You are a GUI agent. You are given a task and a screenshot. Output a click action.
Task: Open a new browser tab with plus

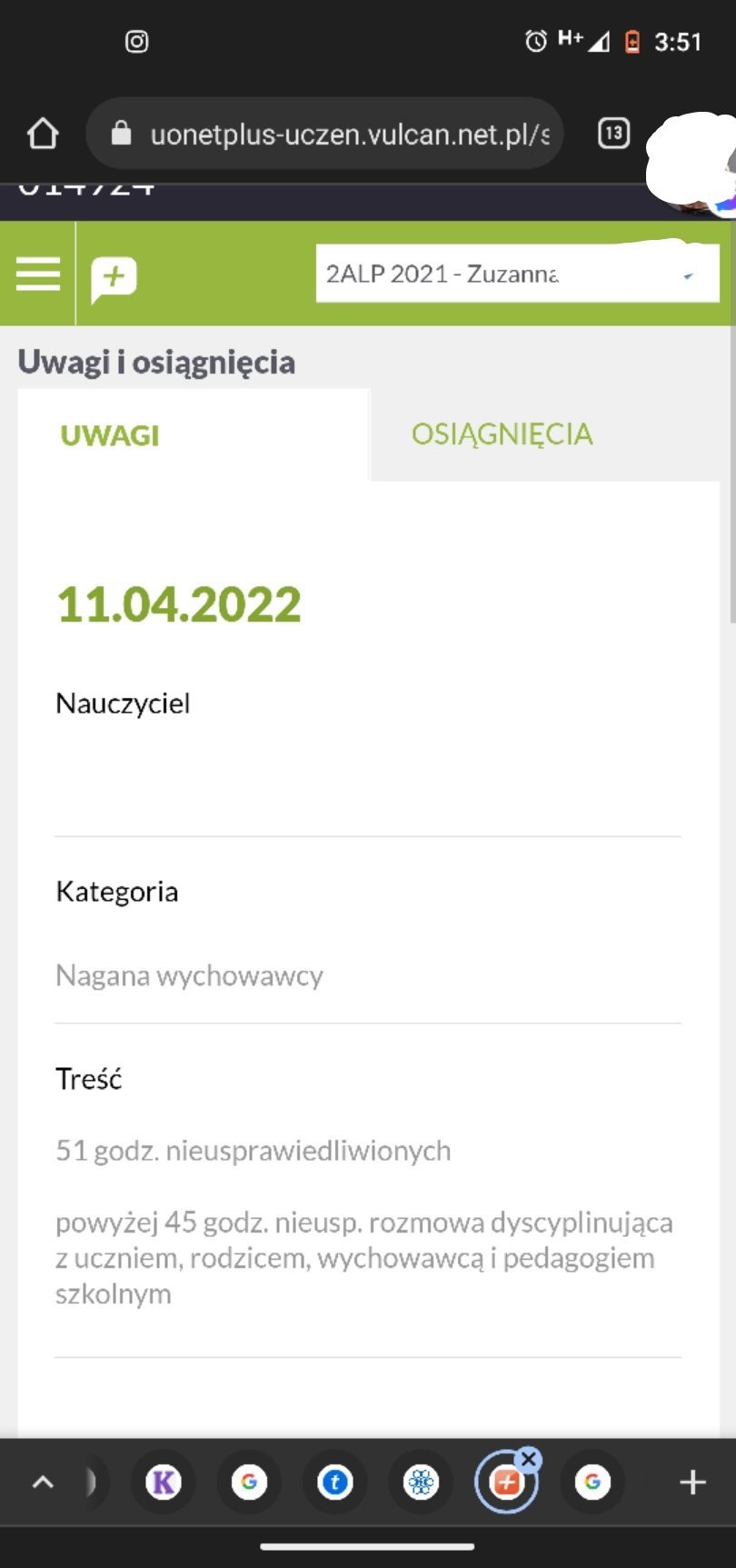pyautogui.click(x=692, y=1483)
